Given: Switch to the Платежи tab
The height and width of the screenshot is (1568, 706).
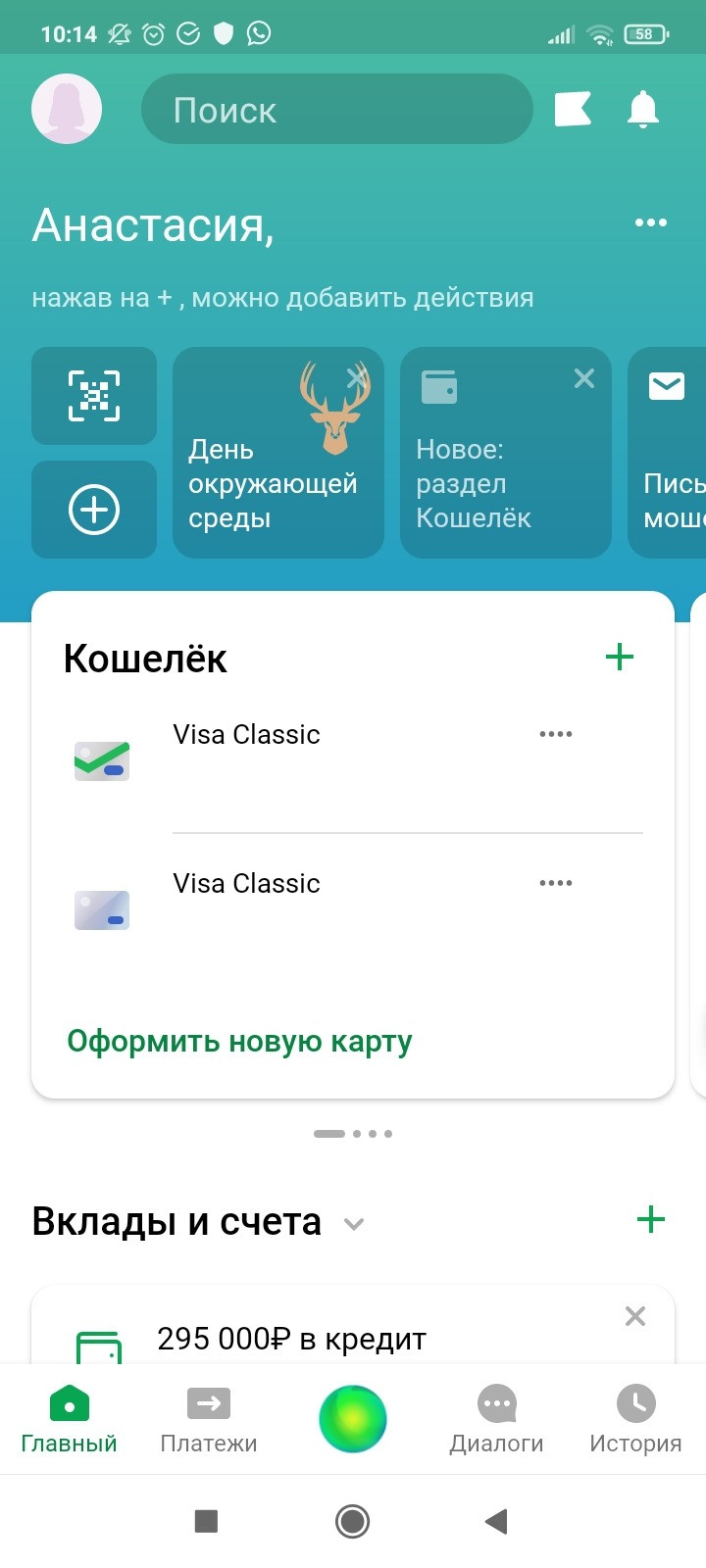Looking at the screenshot, I should (x=208, y=1419).
